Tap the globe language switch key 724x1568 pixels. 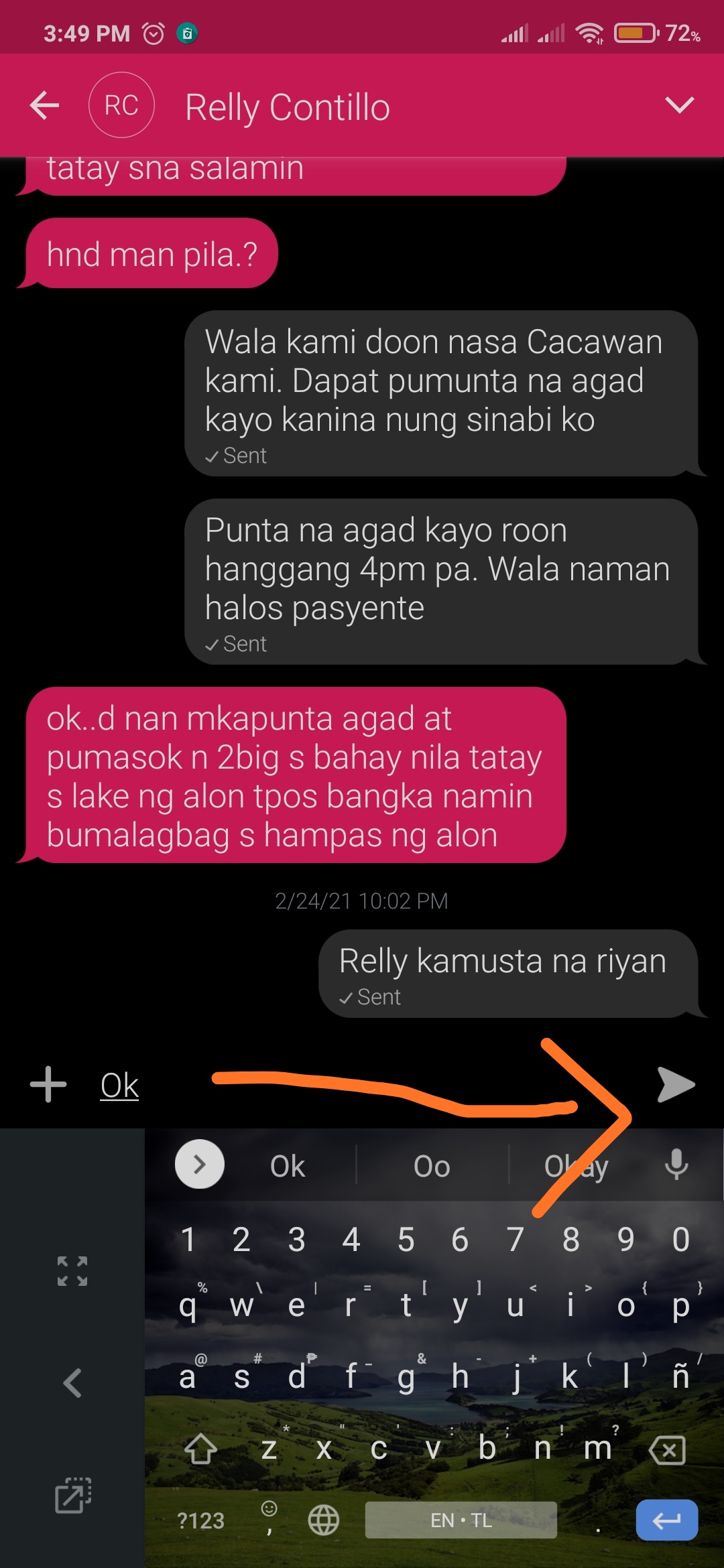click(323, 1520)
